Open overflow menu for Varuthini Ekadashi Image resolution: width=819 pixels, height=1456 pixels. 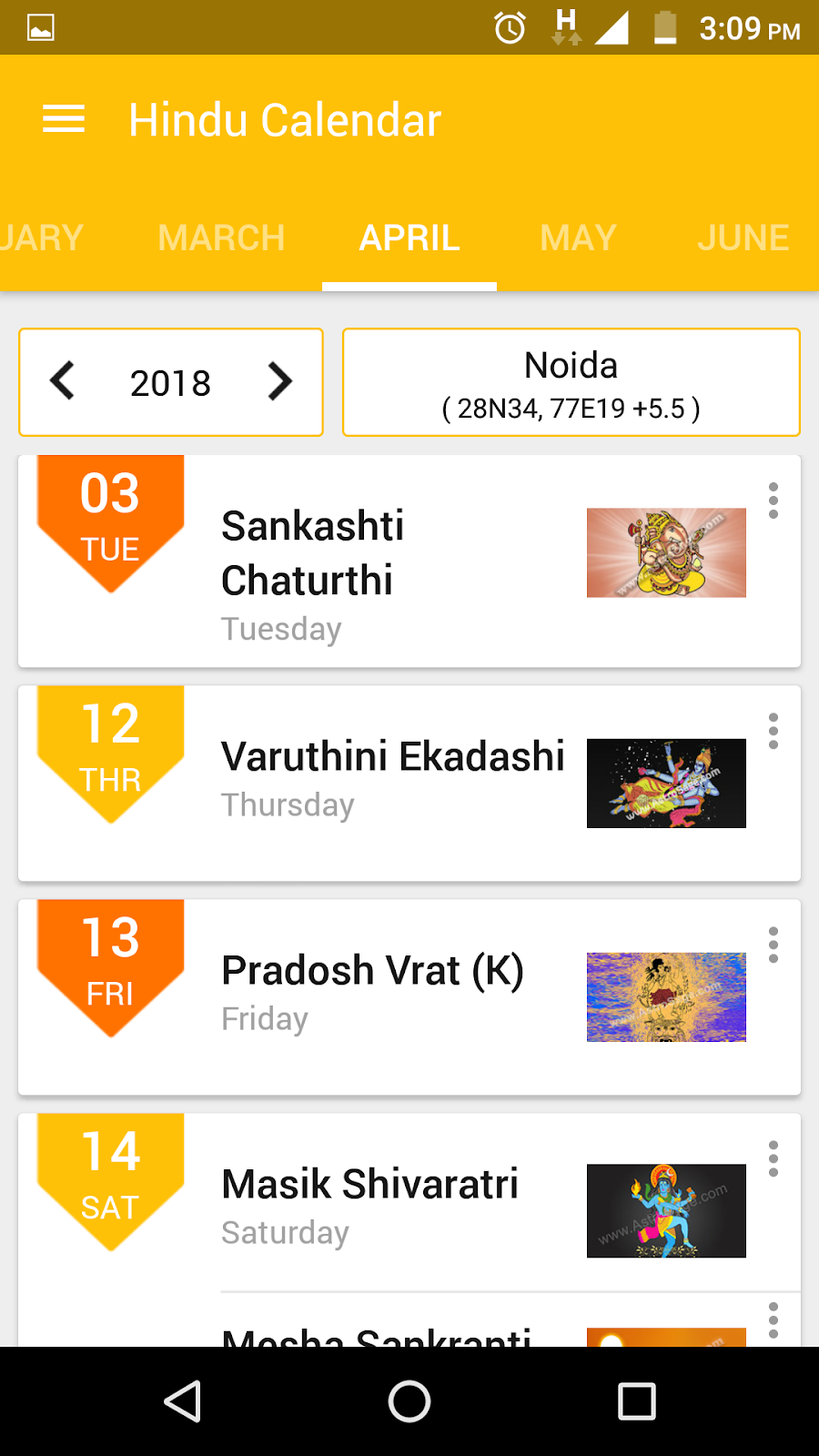pyautogui.click(x=773, y=731)
